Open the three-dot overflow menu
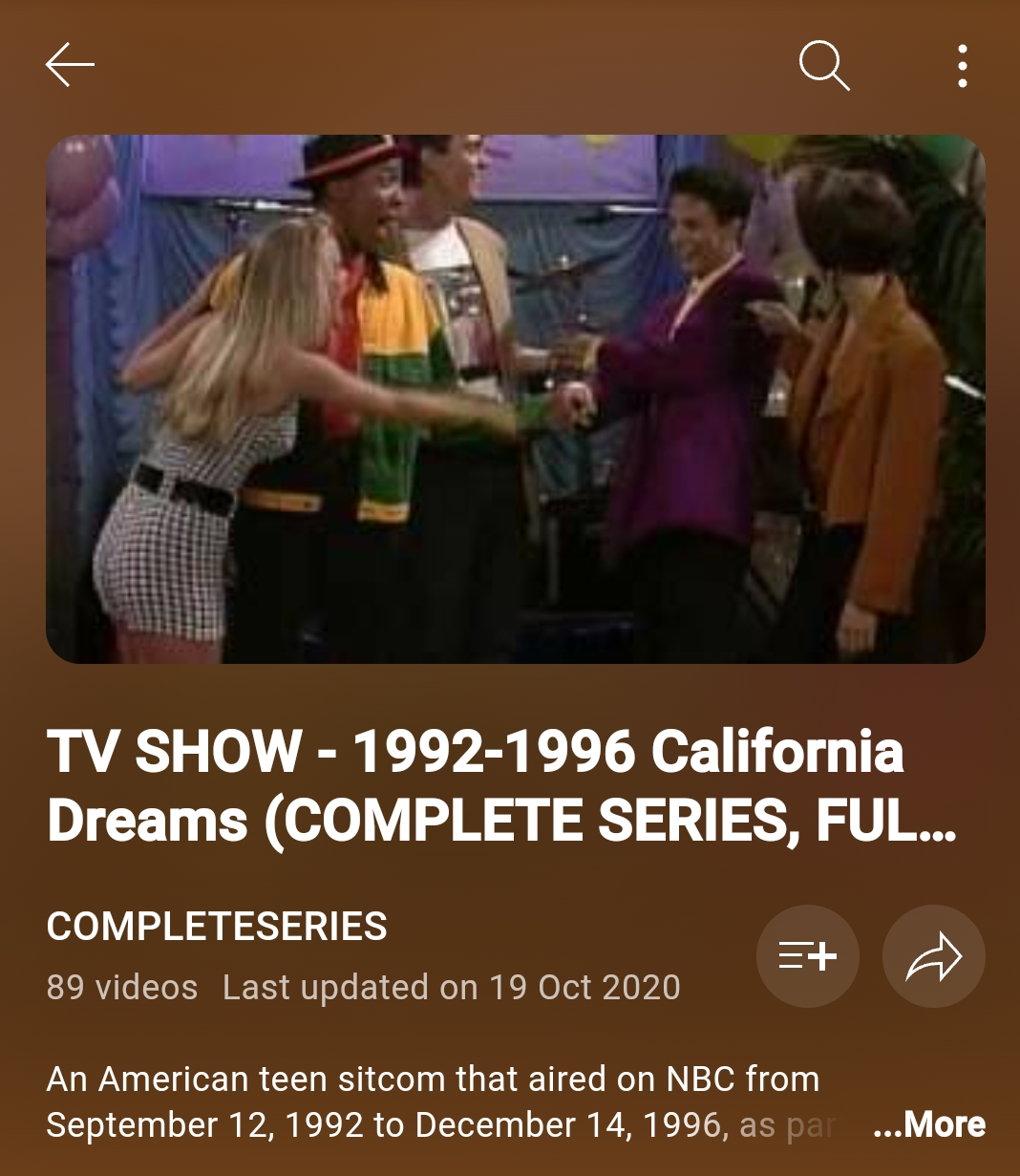1020x1176 pixels. pyautogui.click(x=962, y=65)
